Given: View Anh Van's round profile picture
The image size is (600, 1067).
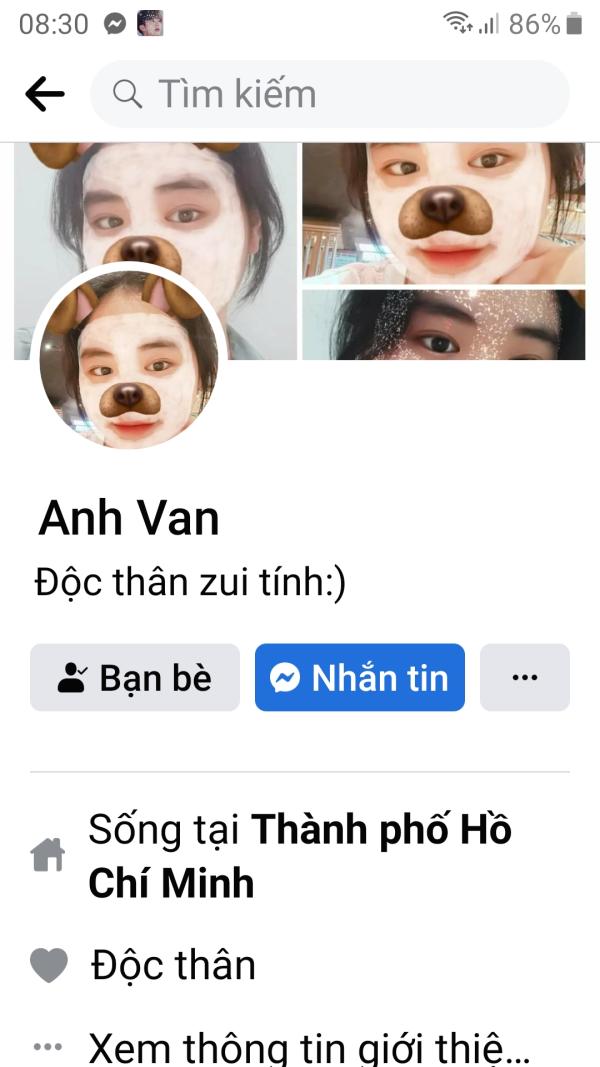Looking at the screenshot, I should 129,356.
